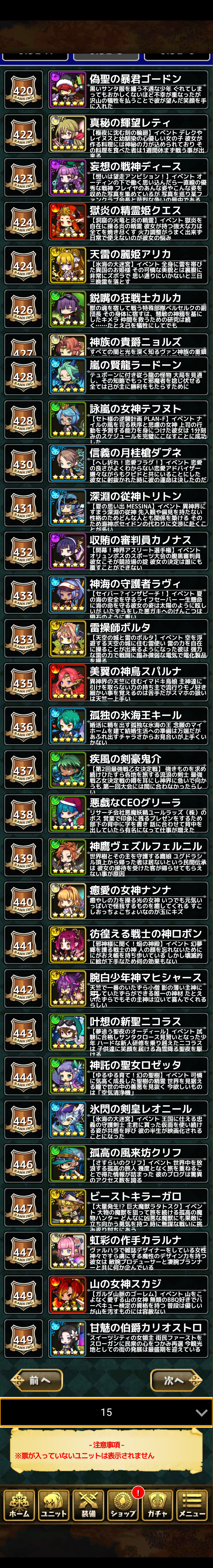
Task: Open the page number dropdown showing 15
Action: [106, 1412]
